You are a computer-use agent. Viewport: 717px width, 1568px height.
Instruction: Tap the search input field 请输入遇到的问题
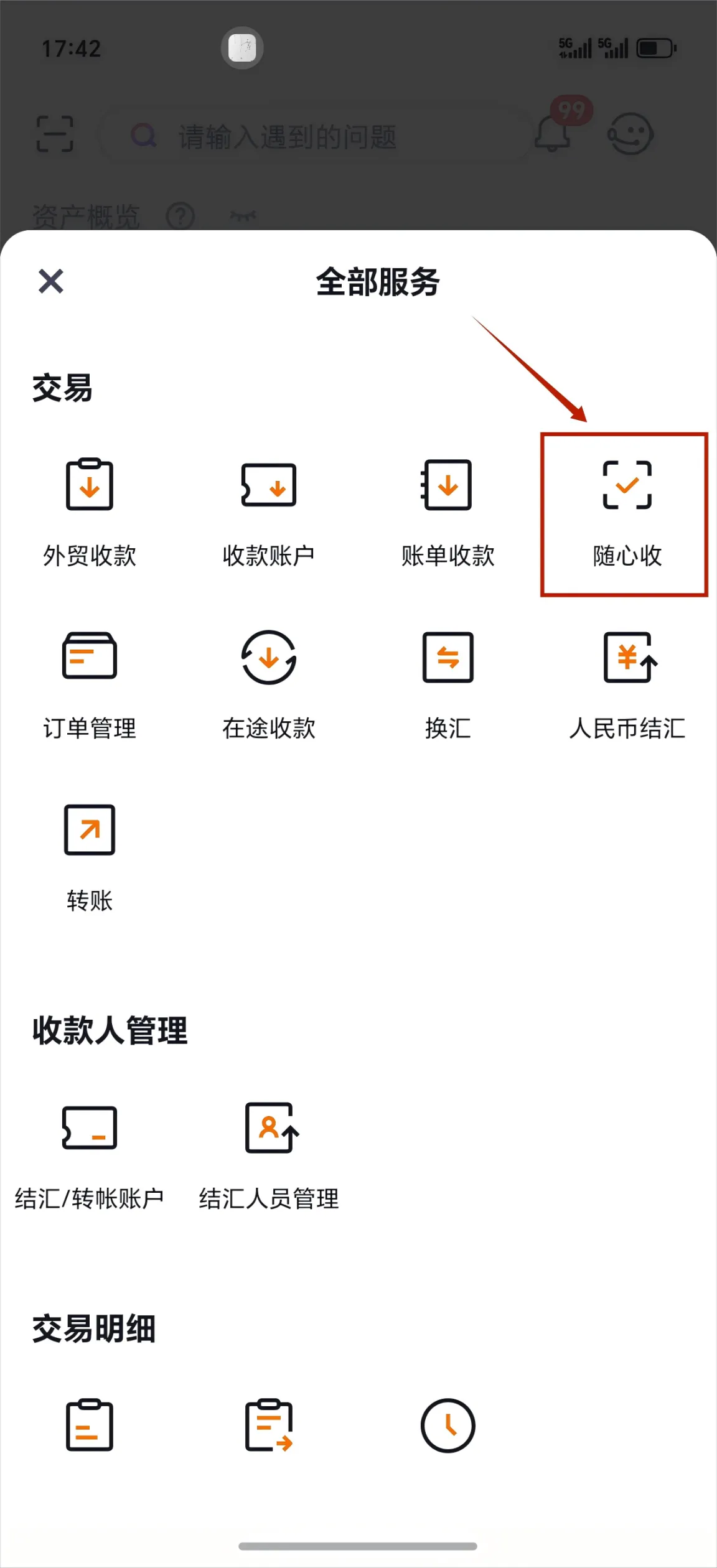point(317,137)
